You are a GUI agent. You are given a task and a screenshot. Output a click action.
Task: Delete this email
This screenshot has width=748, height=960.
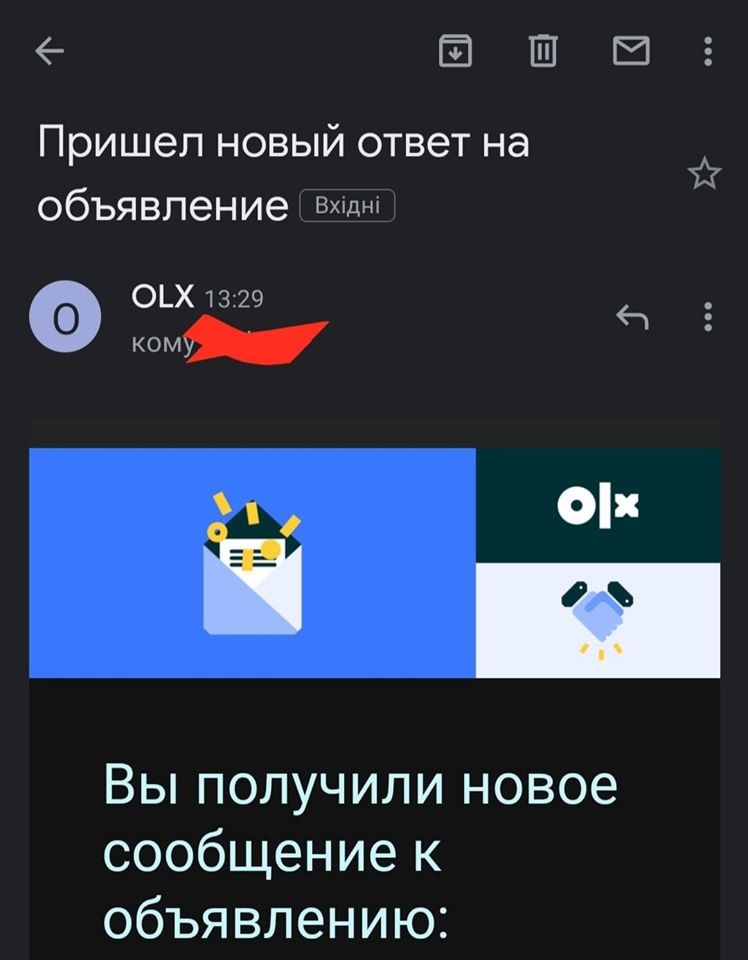[543, 50]
